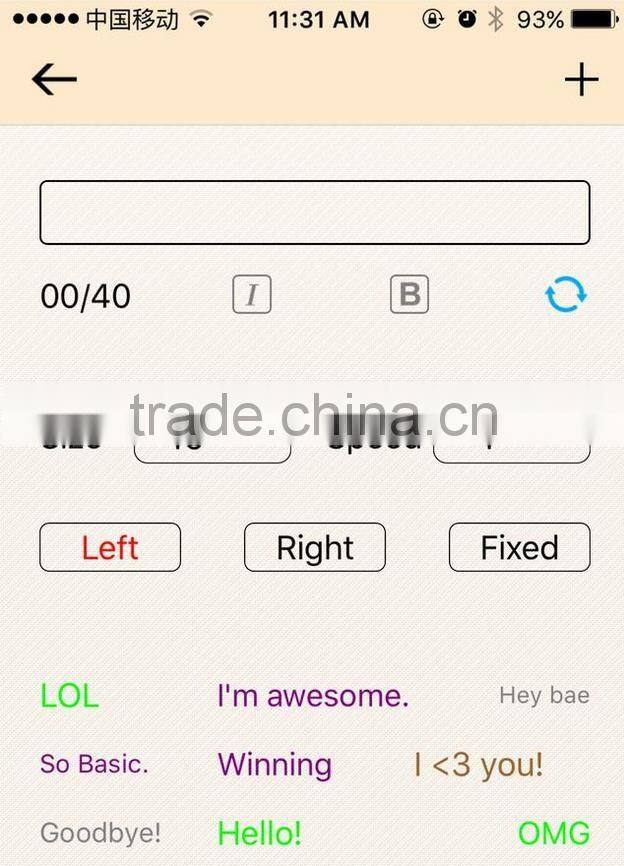Toggle italic text style
624x866 pixels.
pos(252,294)
